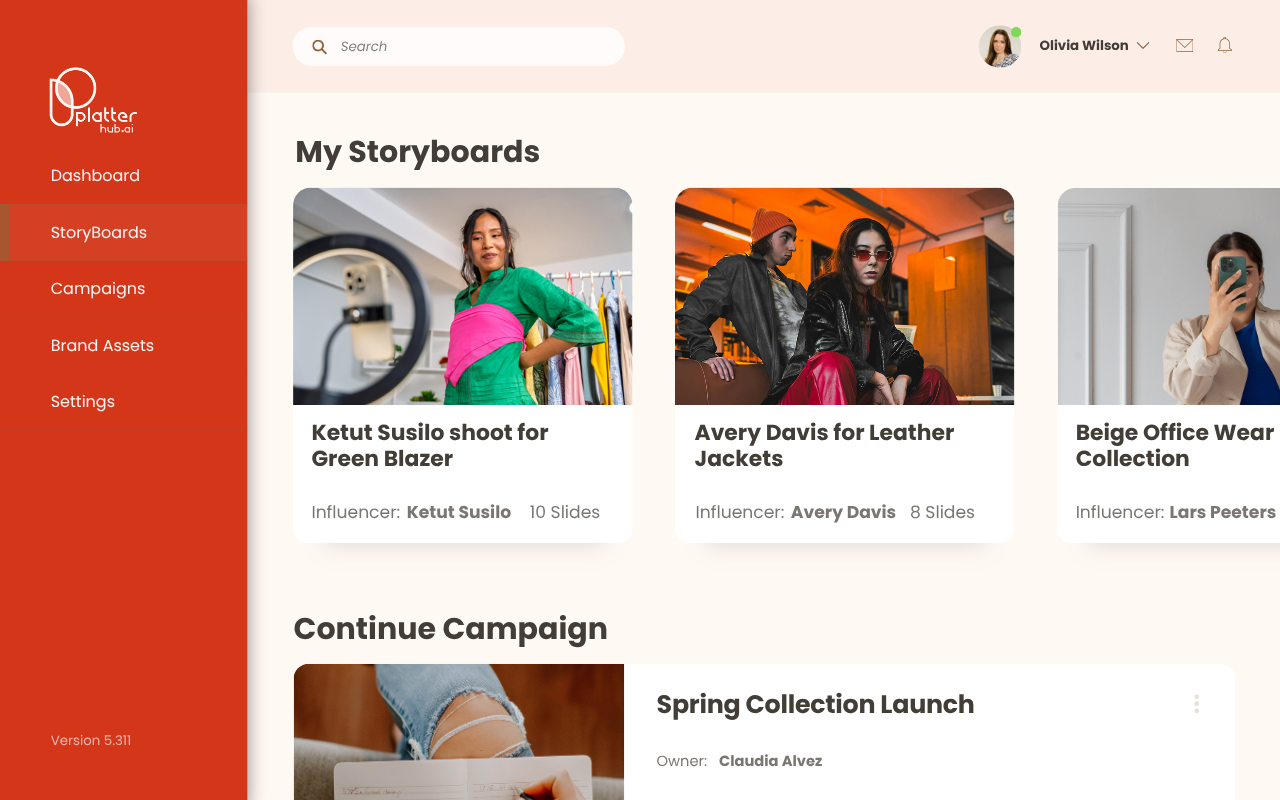Expand the Olivia Wilson account dropdown

coord(1143,46)
